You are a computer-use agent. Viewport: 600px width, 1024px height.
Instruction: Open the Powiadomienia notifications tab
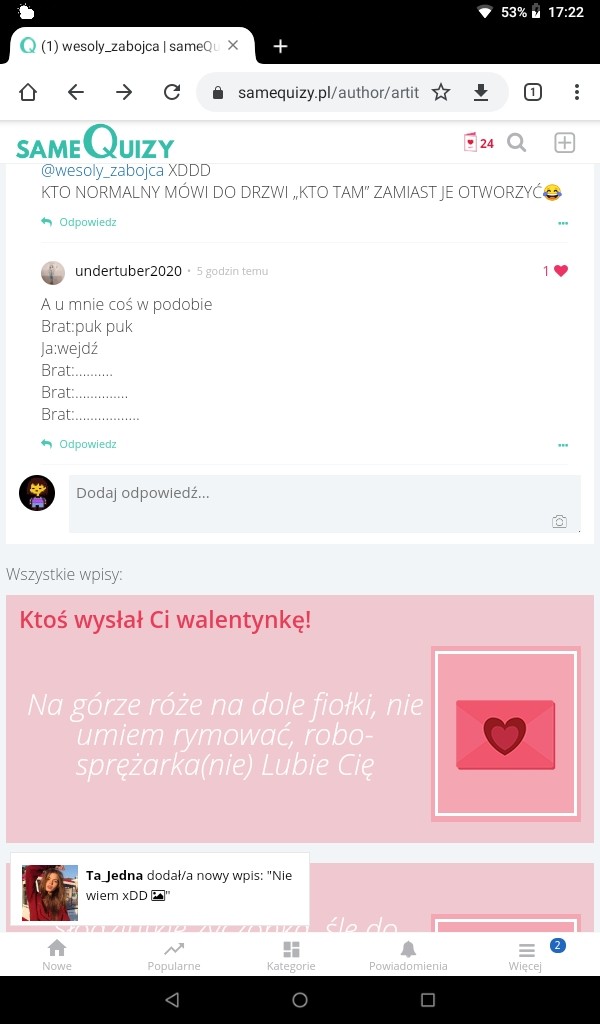point(408,956)
